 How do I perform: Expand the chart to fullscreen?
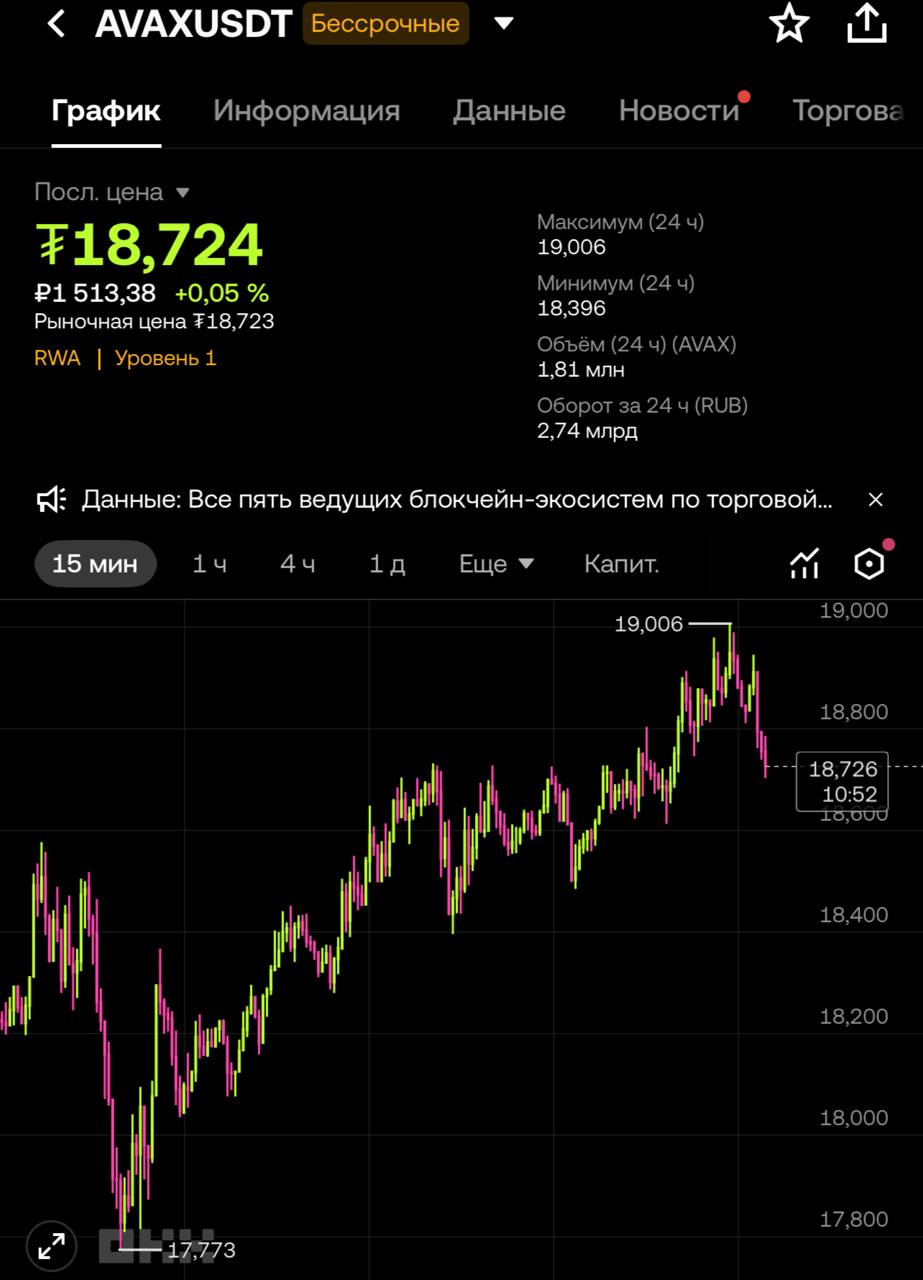coord(51,1246)
